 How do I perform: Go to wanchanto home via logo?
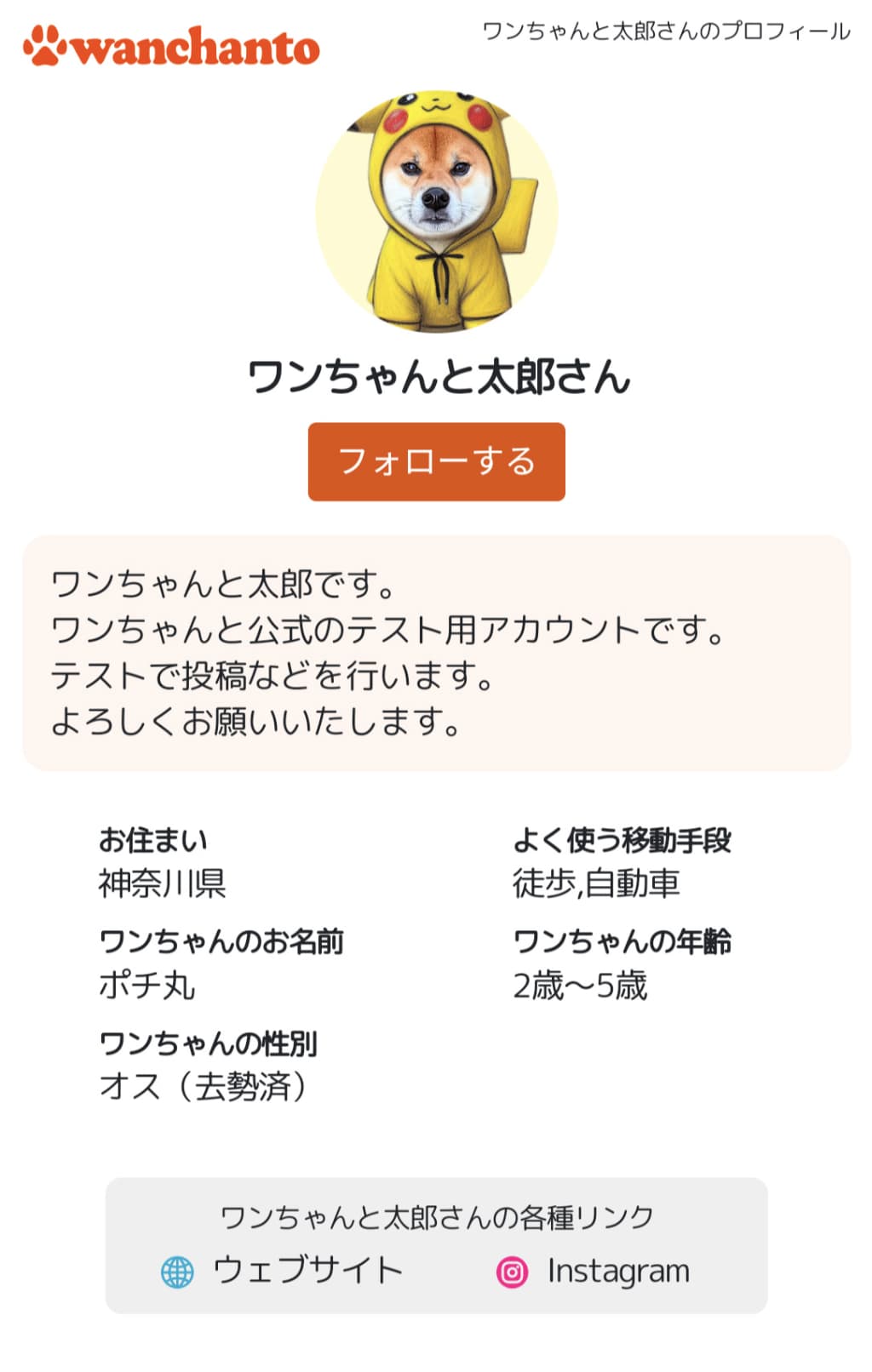171,45
